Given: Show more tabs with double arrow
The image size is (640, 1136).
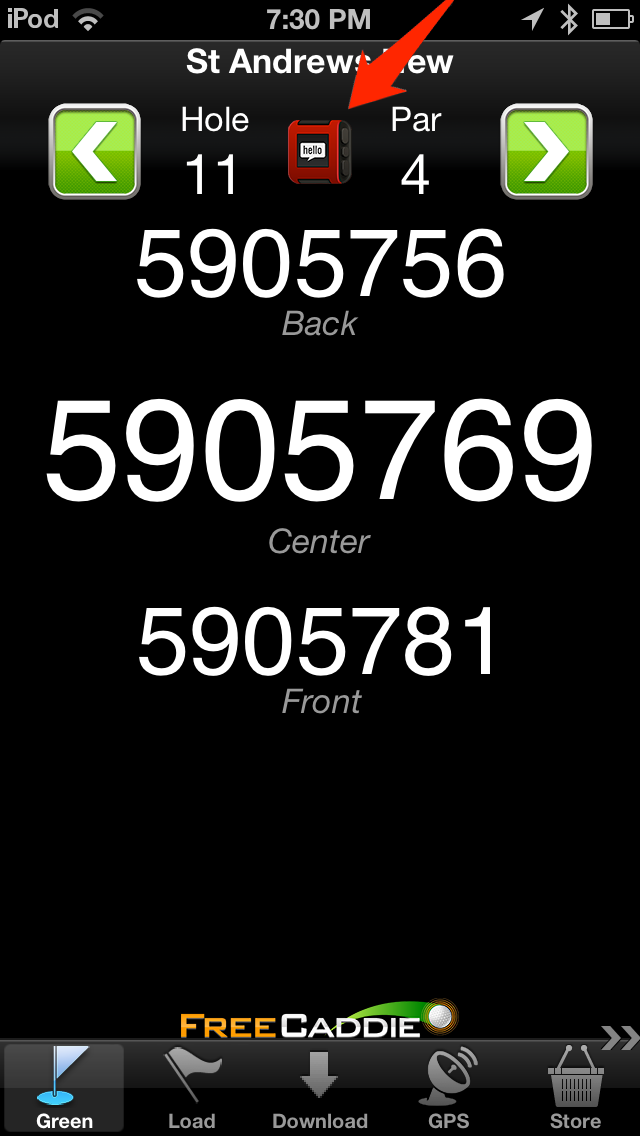Looking at the screenshot, I should (620, 1038).
